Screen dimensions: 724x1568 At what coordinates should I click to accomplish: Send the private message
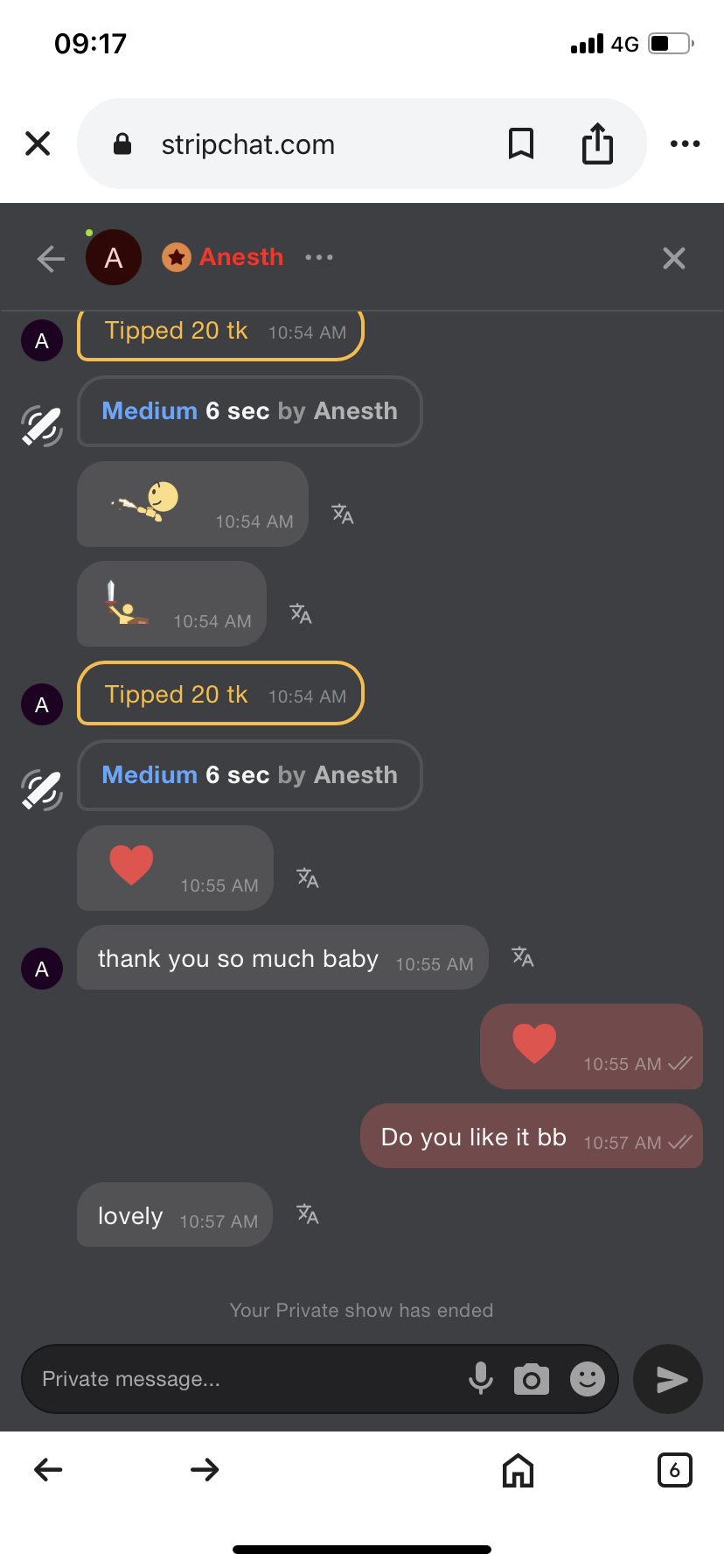669,1379
